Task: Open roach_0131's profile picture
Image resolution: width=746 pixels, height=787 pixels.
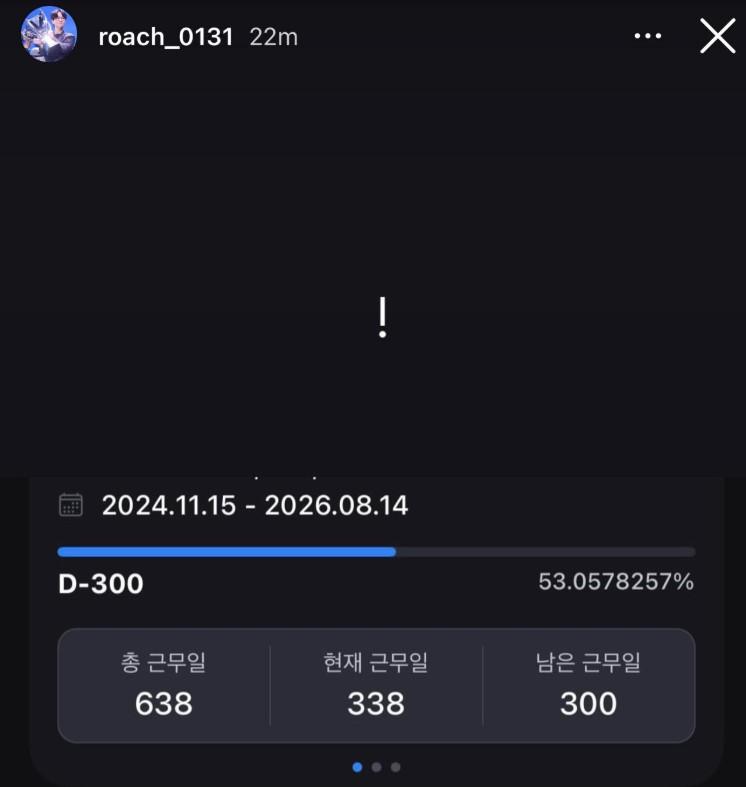Action: pyautogui.click(x=49, y=35)
